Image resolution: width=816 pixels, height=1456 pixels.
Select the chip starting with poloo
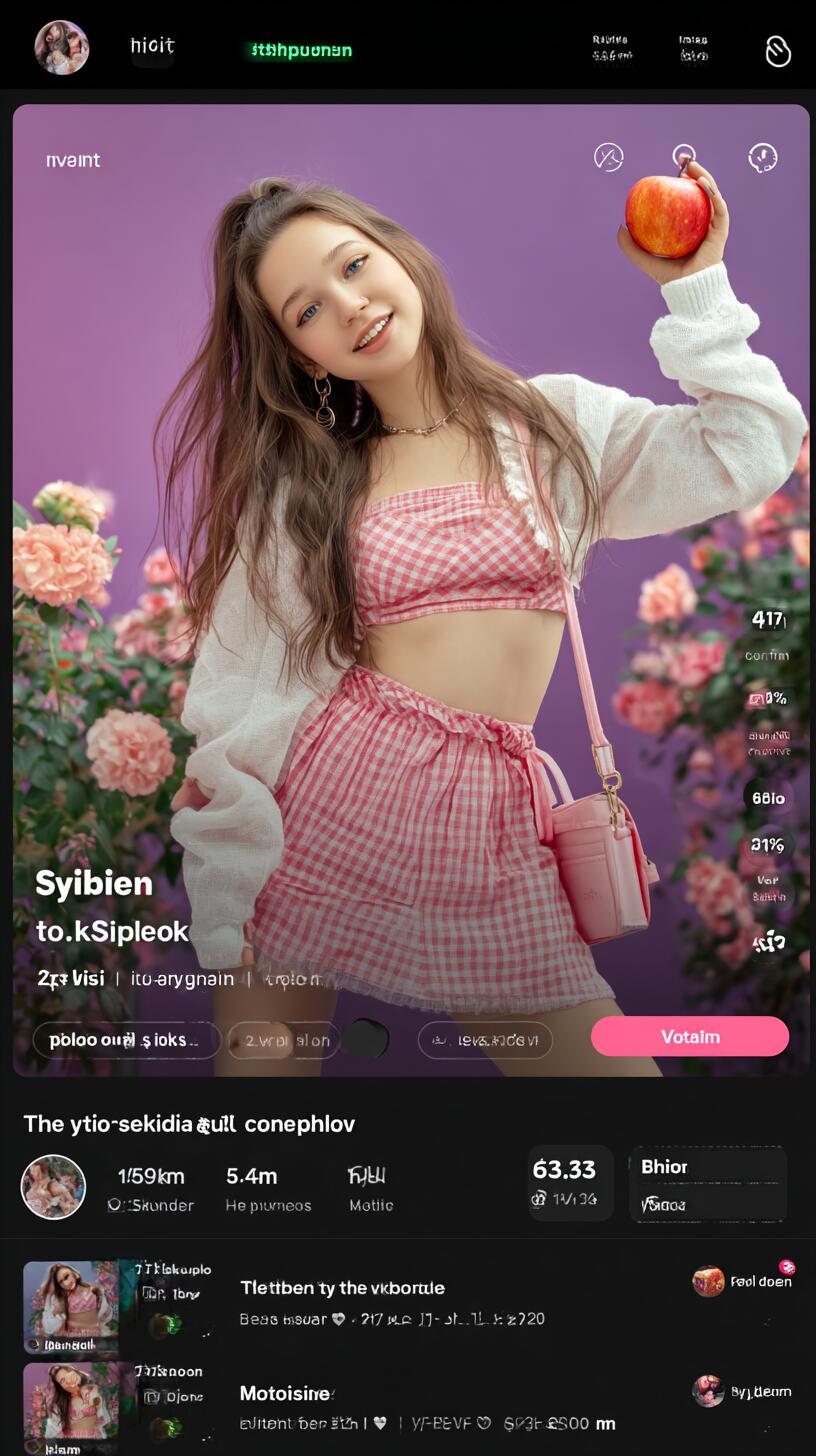(126, 1040)
